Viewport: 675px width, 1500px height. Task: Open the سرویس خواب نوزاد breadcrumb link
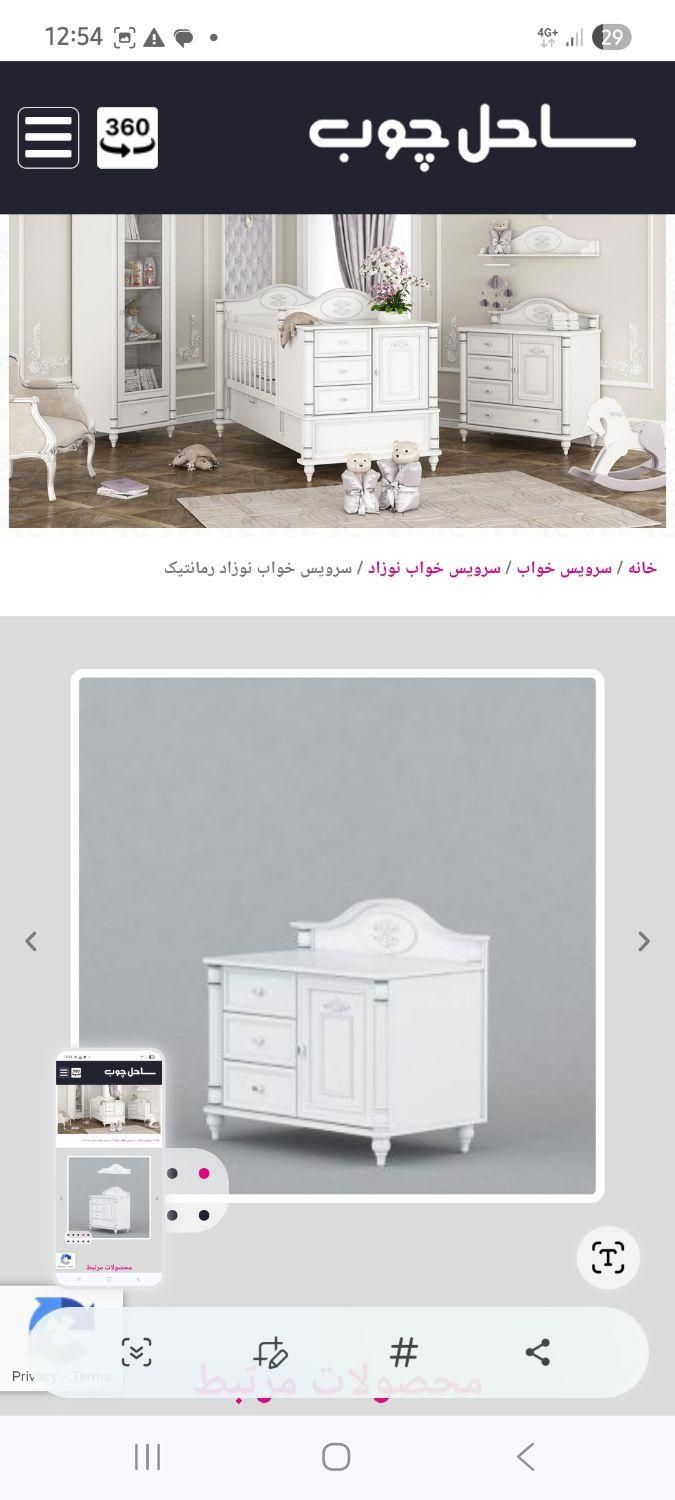click(x=434, y=568)
